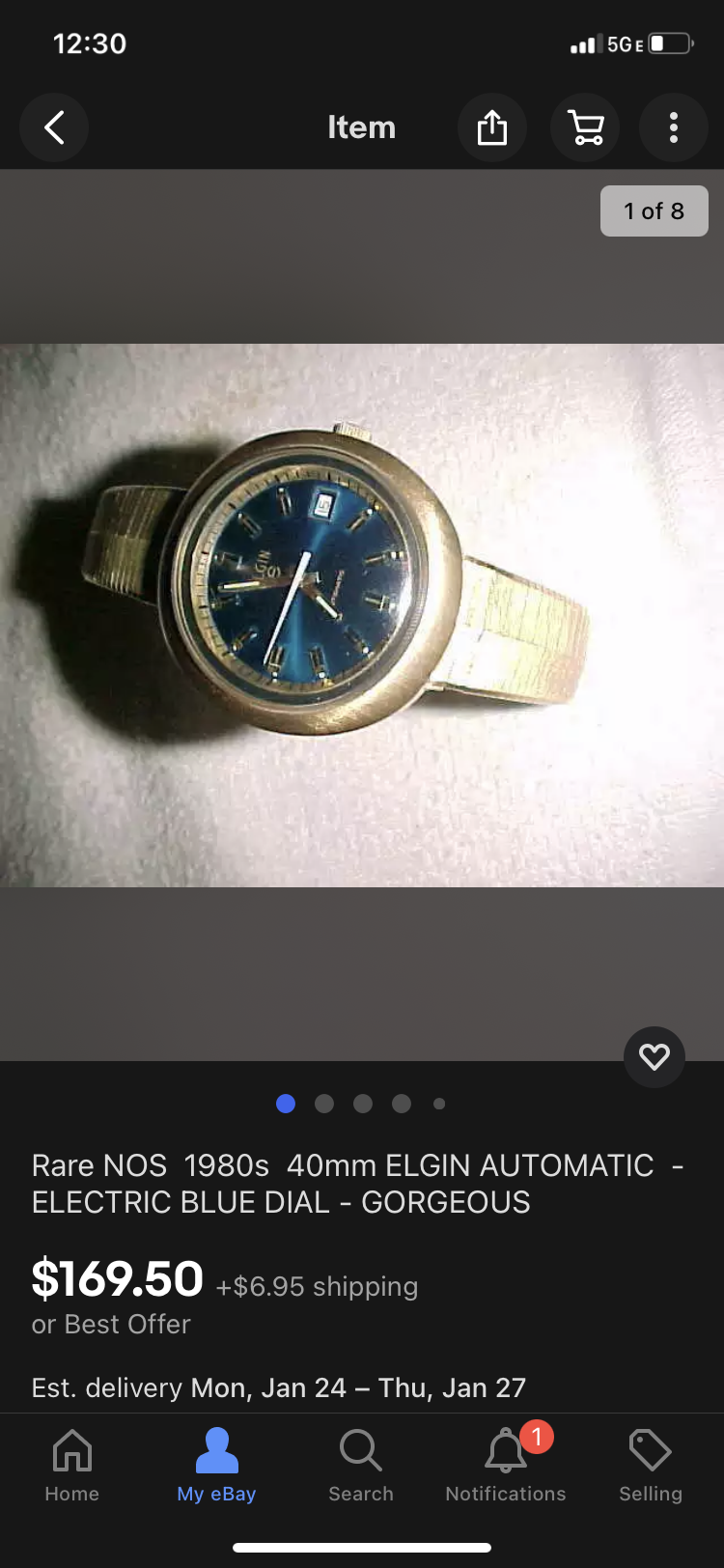Share this Elgin watch listing

pos(491,127)
